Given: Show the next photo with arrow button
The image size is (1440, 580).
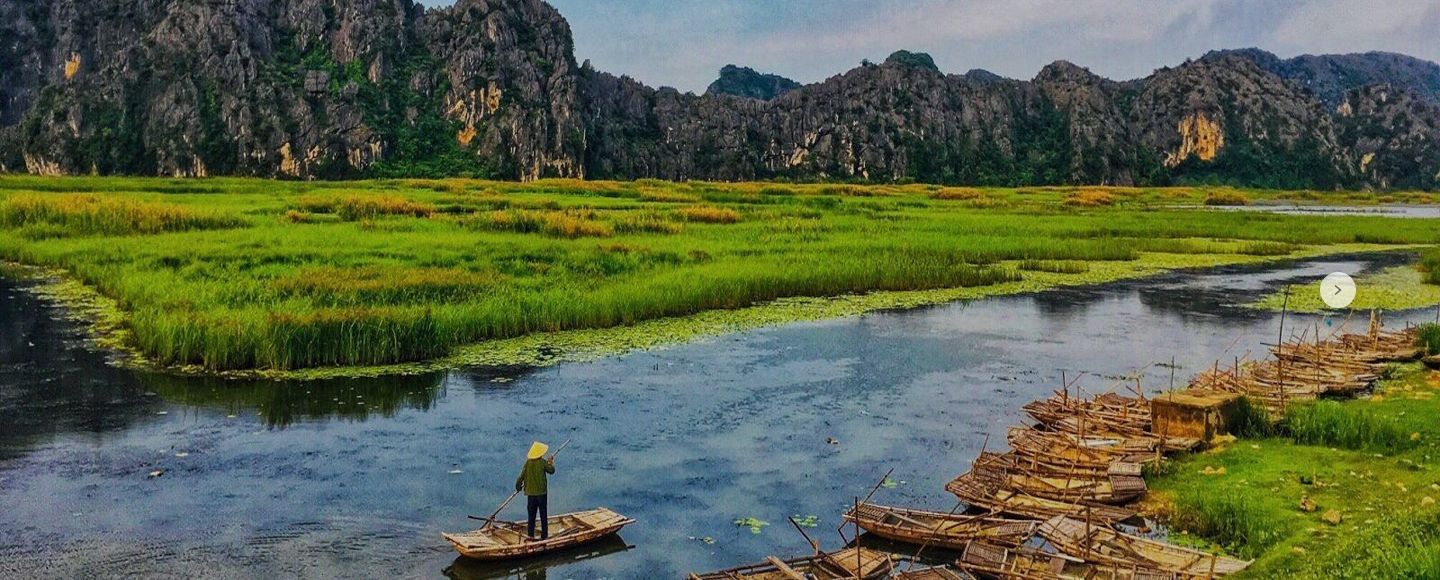Looking at the screenshot, I should pyautogui.click(x=1337, y=290).
